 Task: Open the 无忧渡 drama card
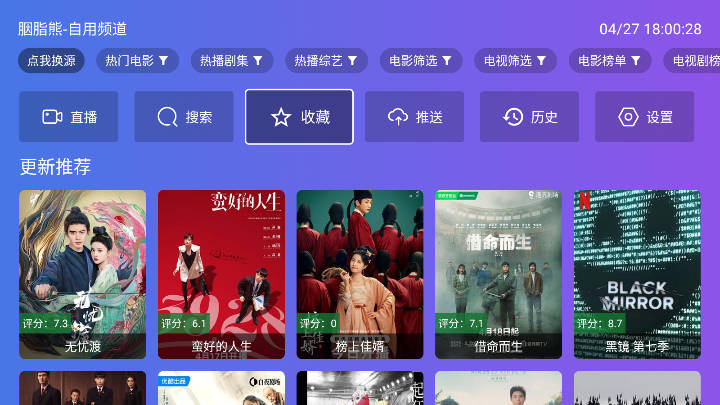(x=83, y=273)
